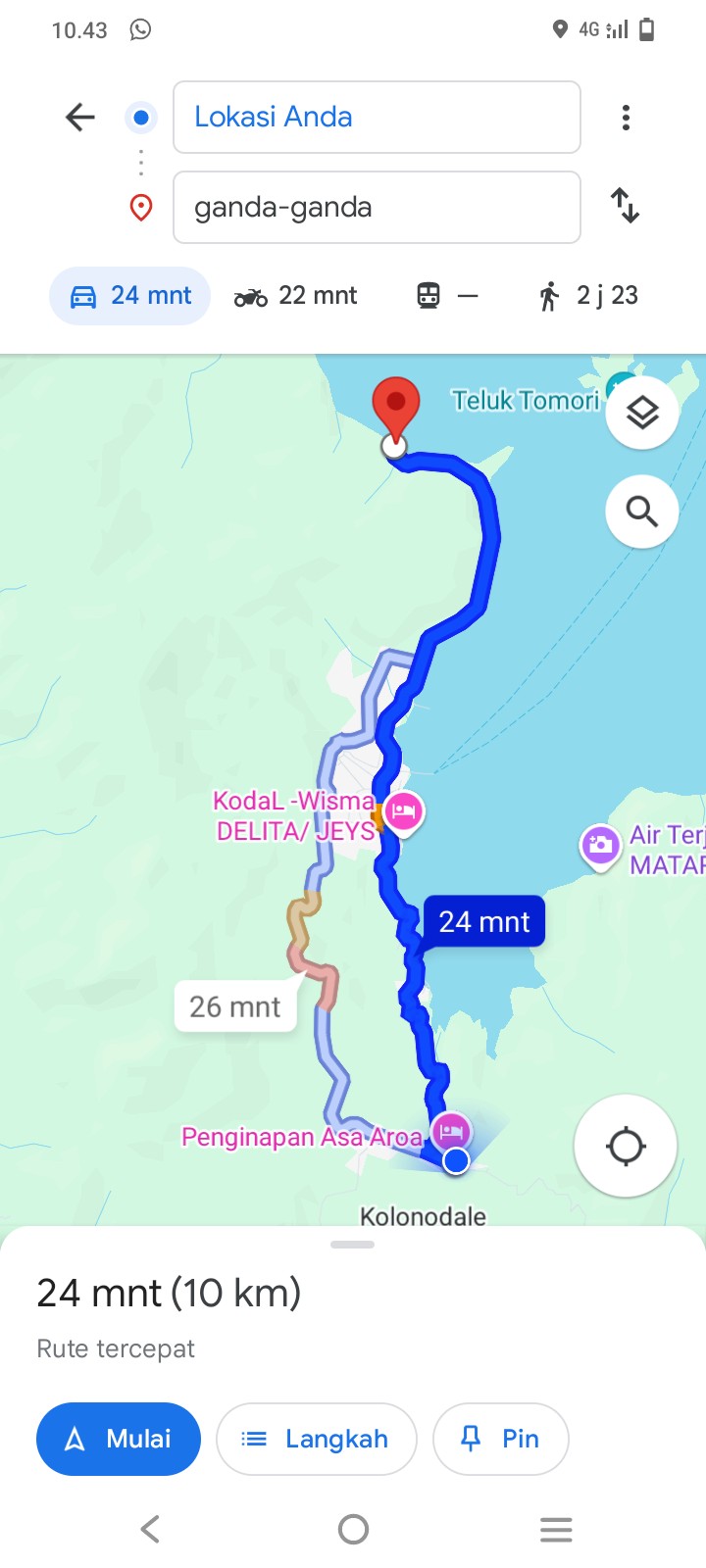Select the car travel mode 24 mnt
Image resolution: width=706 pixels, height=1568 pixels.
pyautogui.click(x=130, y=295)
